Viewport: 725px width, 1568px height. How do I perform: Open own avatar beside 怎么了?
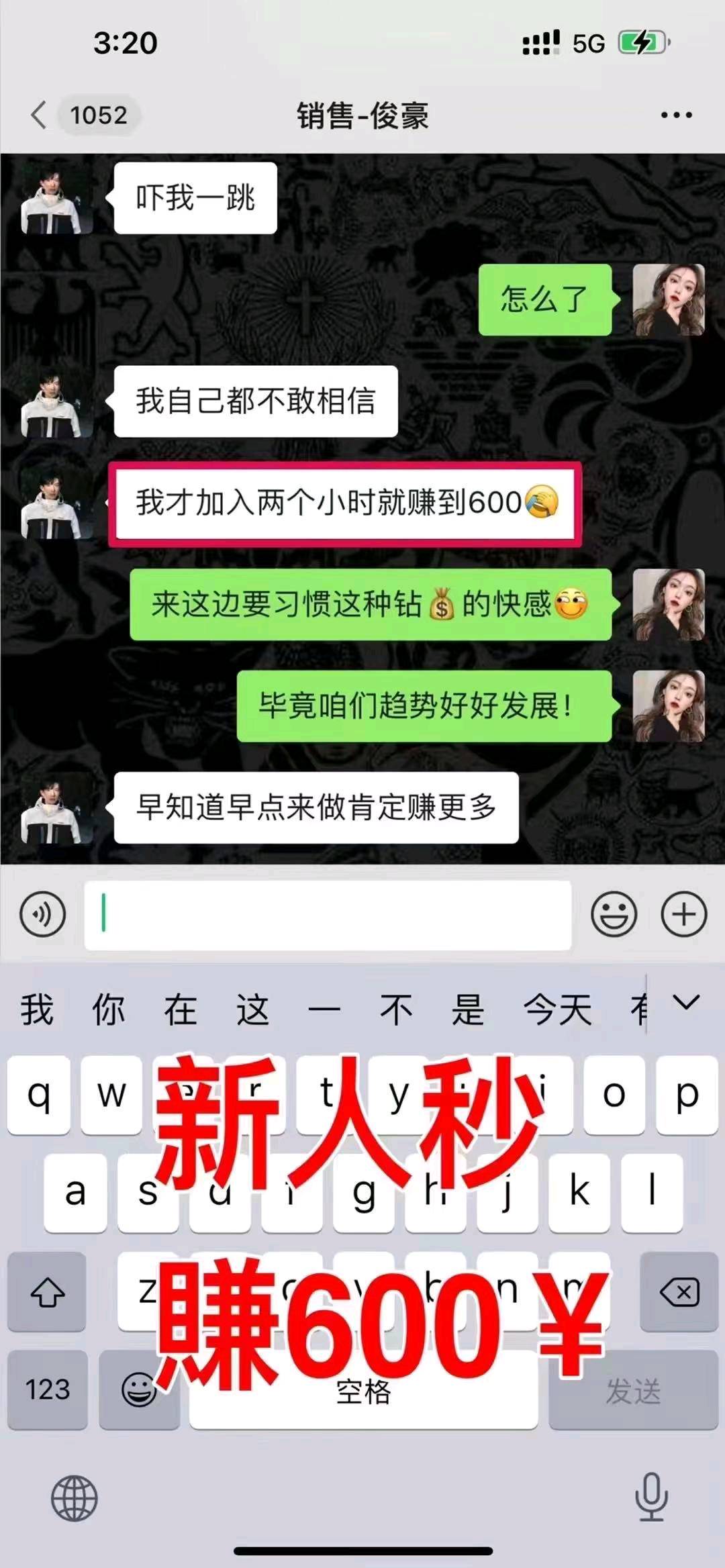(669, 299)
